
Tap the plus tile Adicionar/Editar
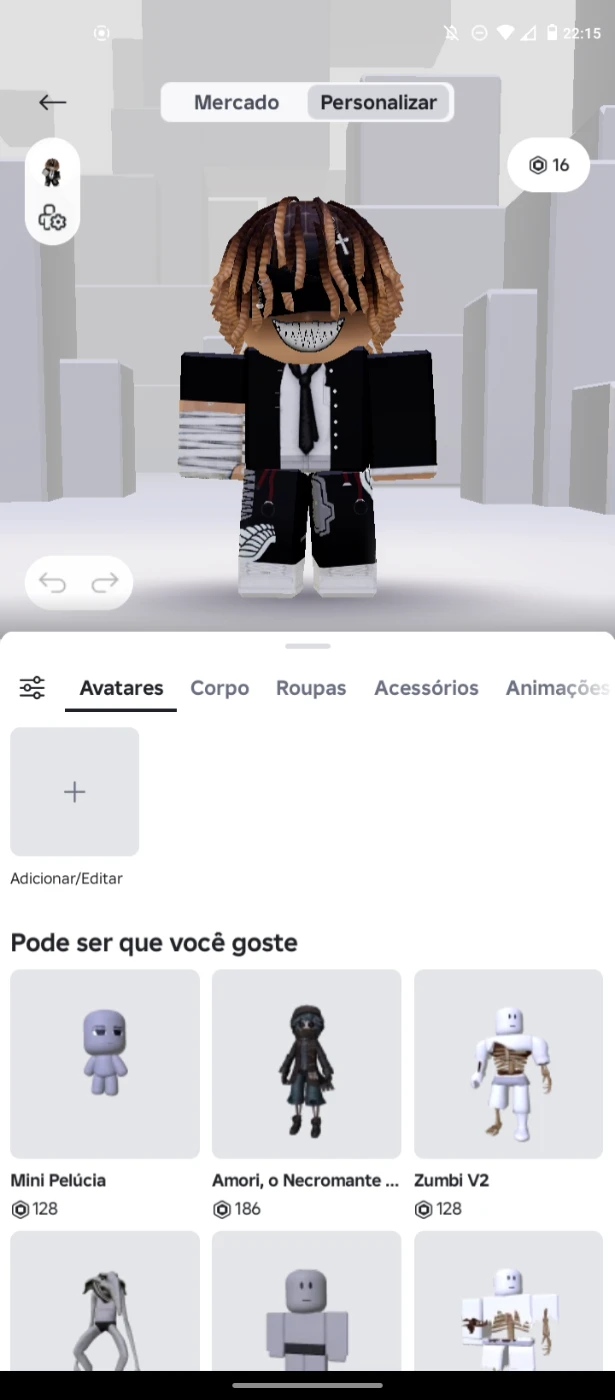coord(74,792)
